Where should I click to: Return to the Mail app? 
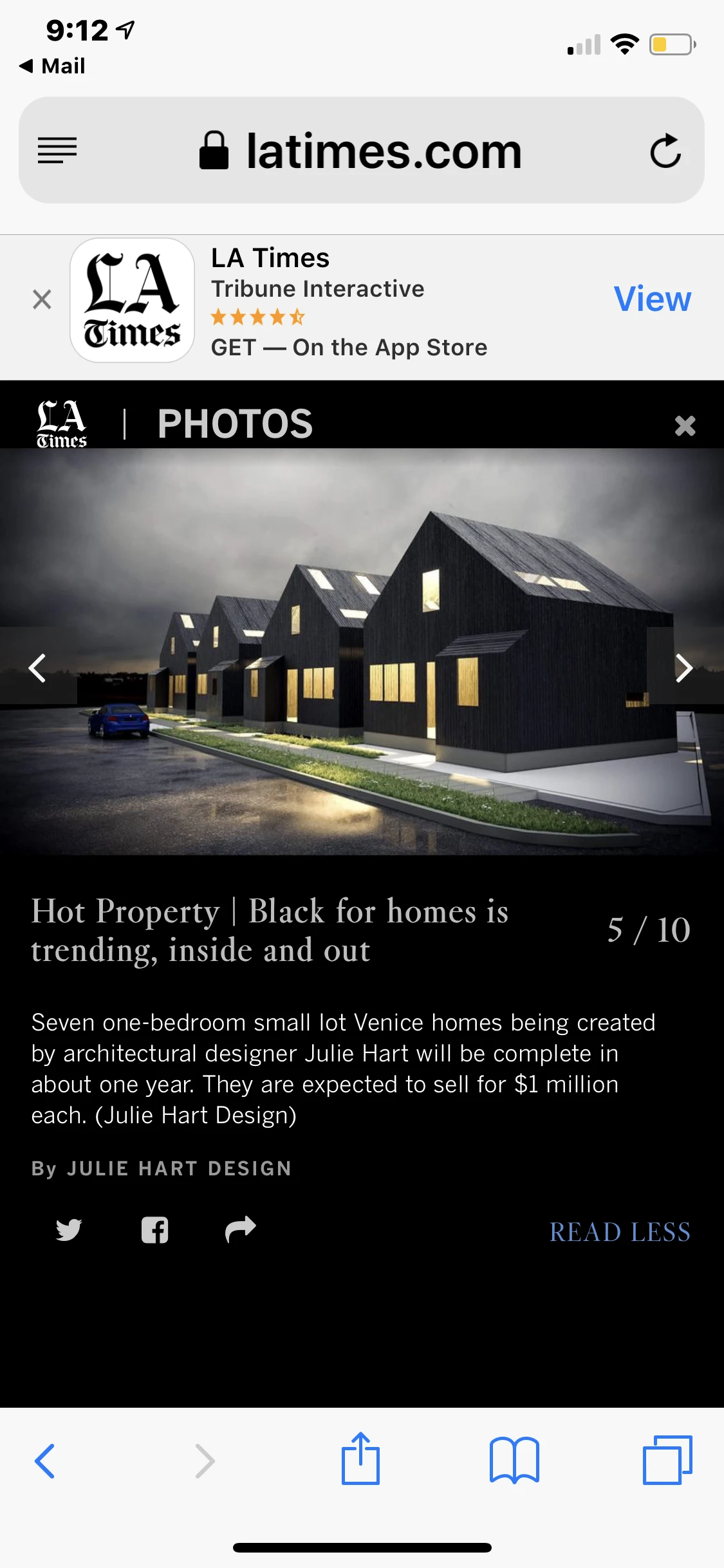(53, 66)
